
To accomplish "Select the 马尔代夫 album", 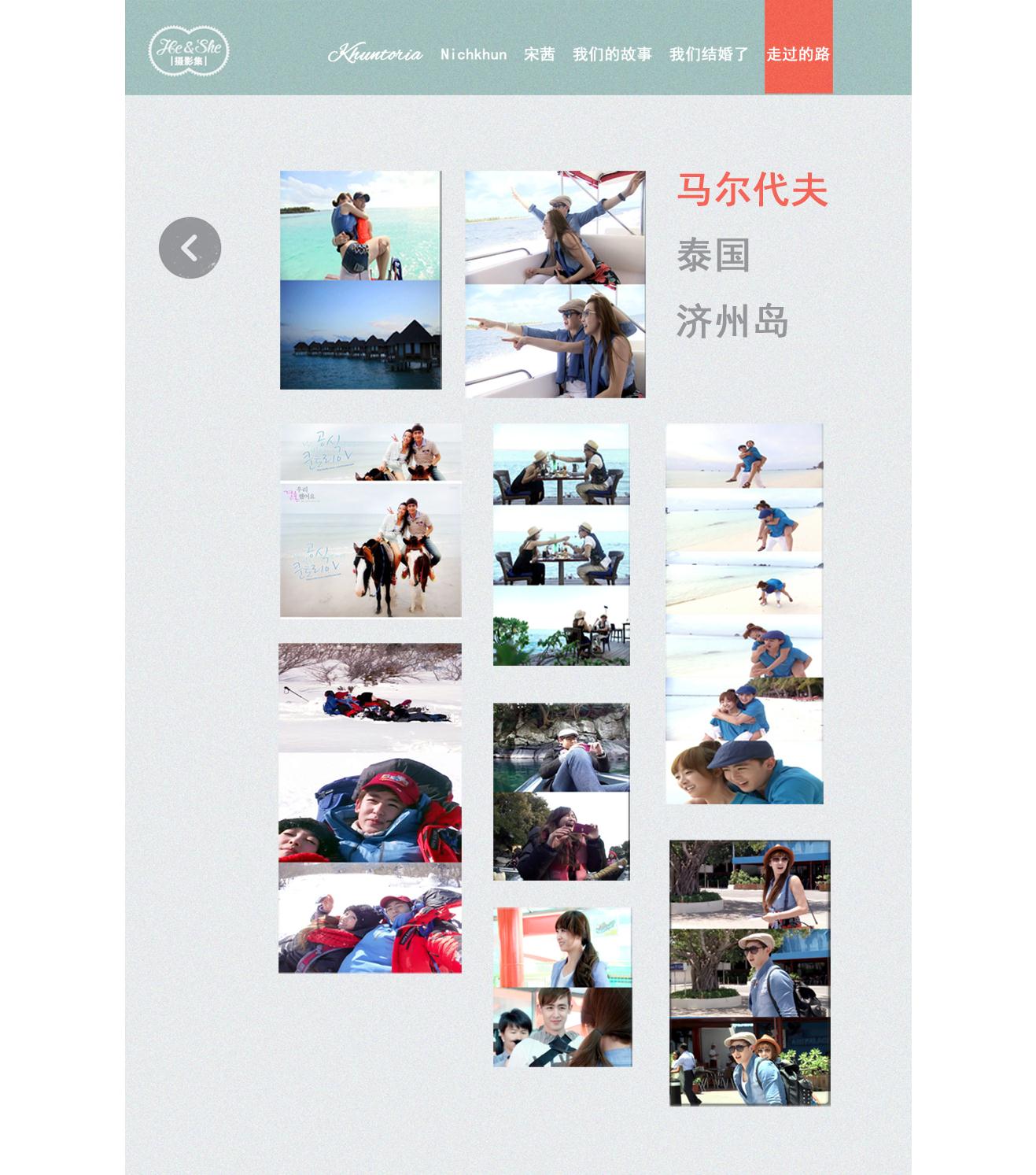I will click(x=752, y=190).
